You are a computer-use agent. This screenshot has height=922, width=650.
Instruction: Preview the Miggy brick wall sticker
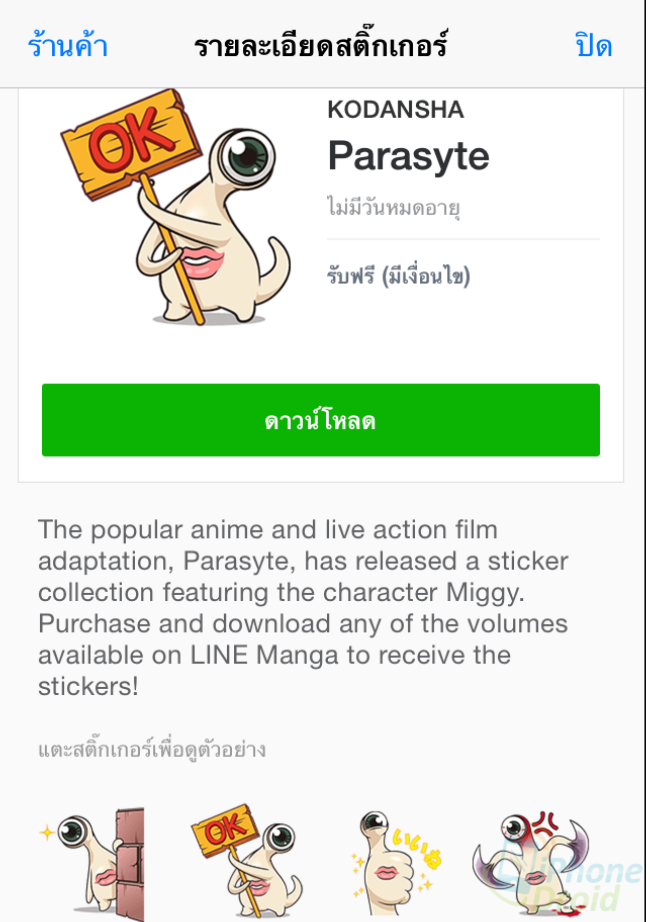click(x=95, y=862)
